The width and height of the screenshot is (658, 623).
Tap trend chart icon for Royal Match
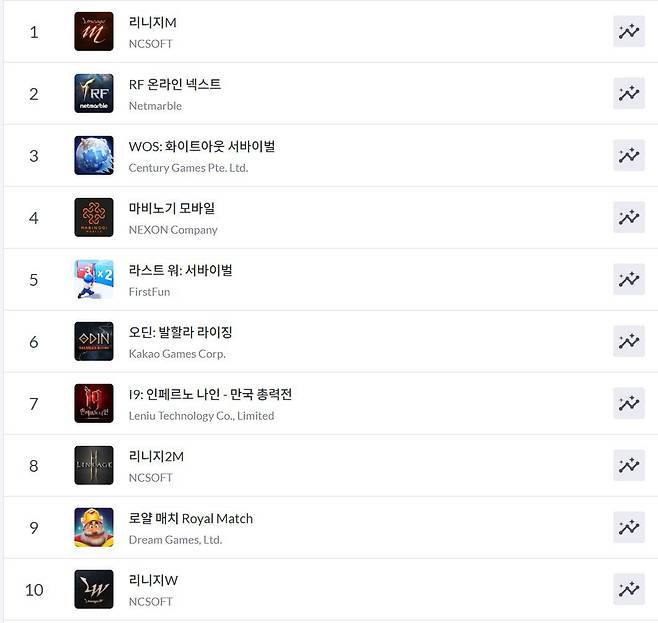tap(629, 527)
